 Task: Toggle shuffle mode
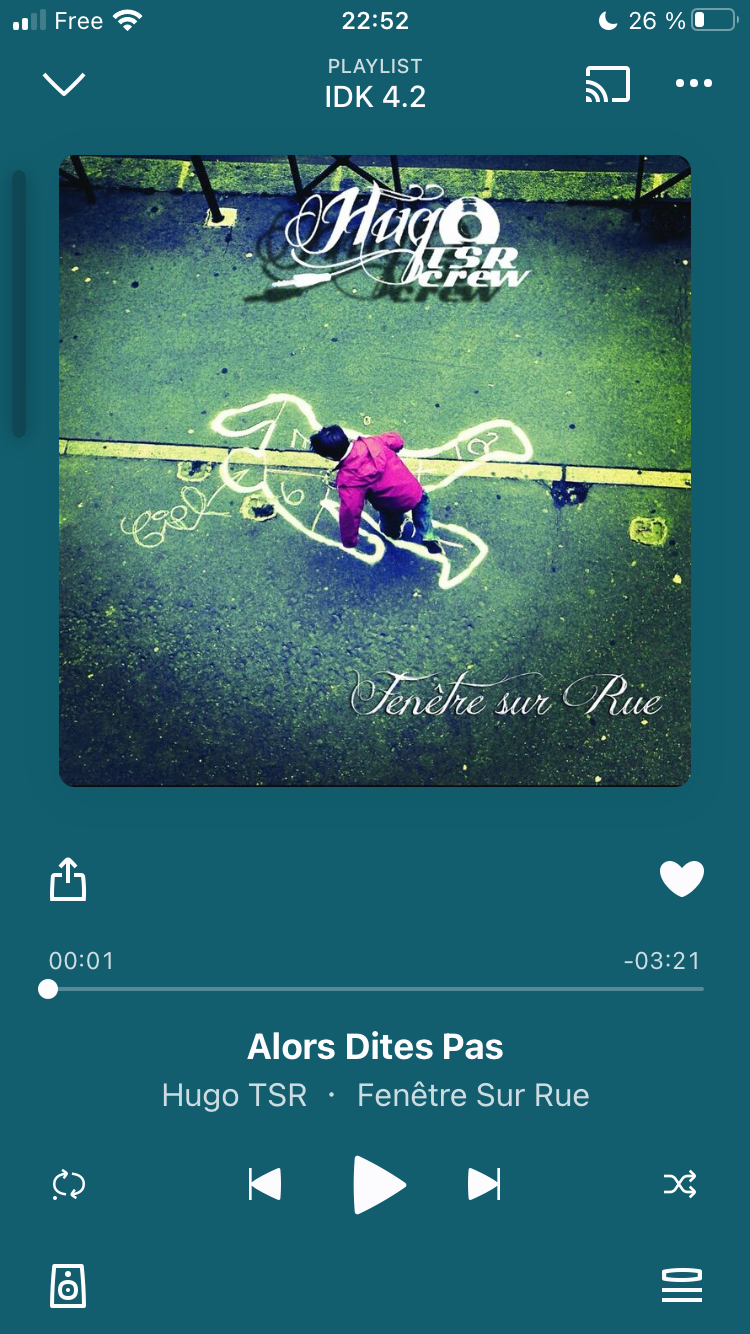coord(680,1185)
